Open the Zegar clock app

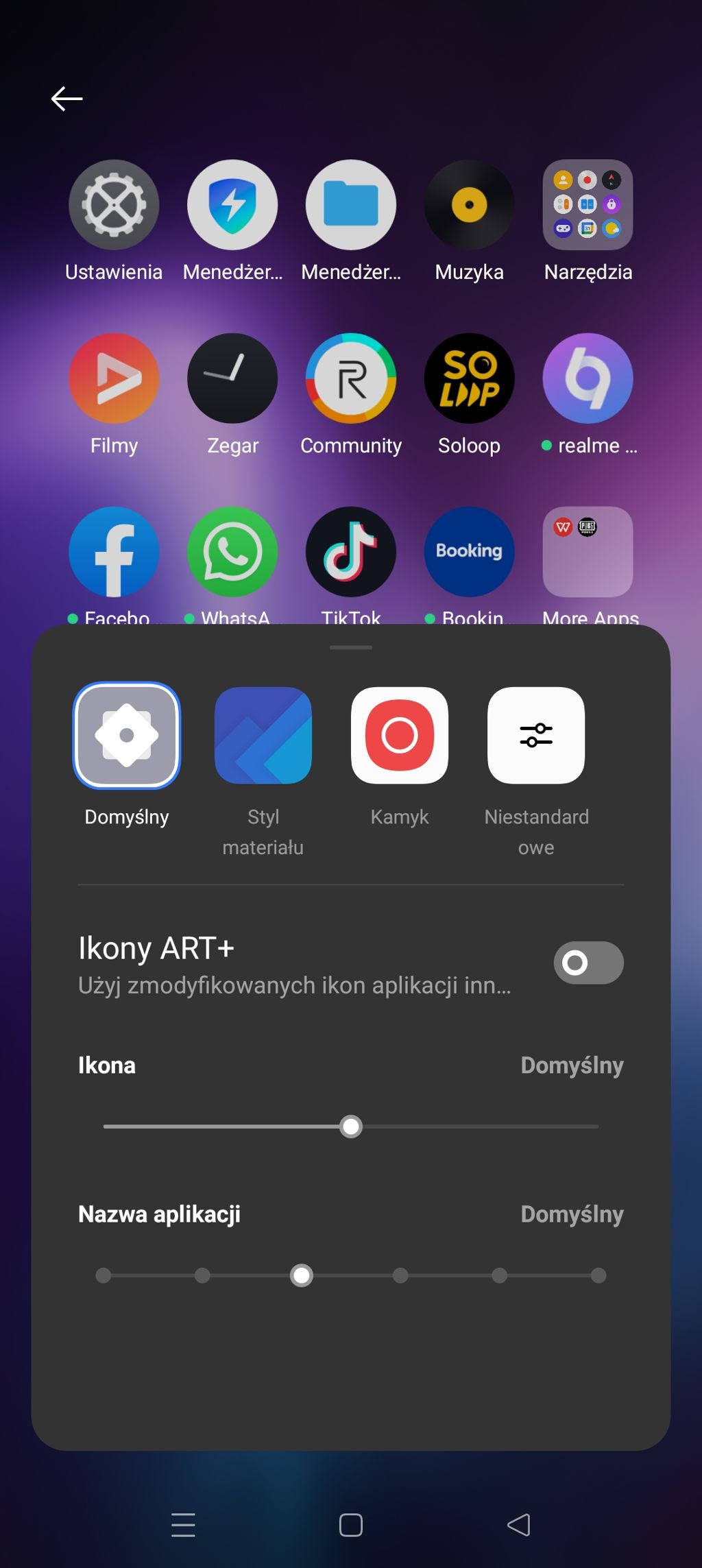click(x=232, y=378)
